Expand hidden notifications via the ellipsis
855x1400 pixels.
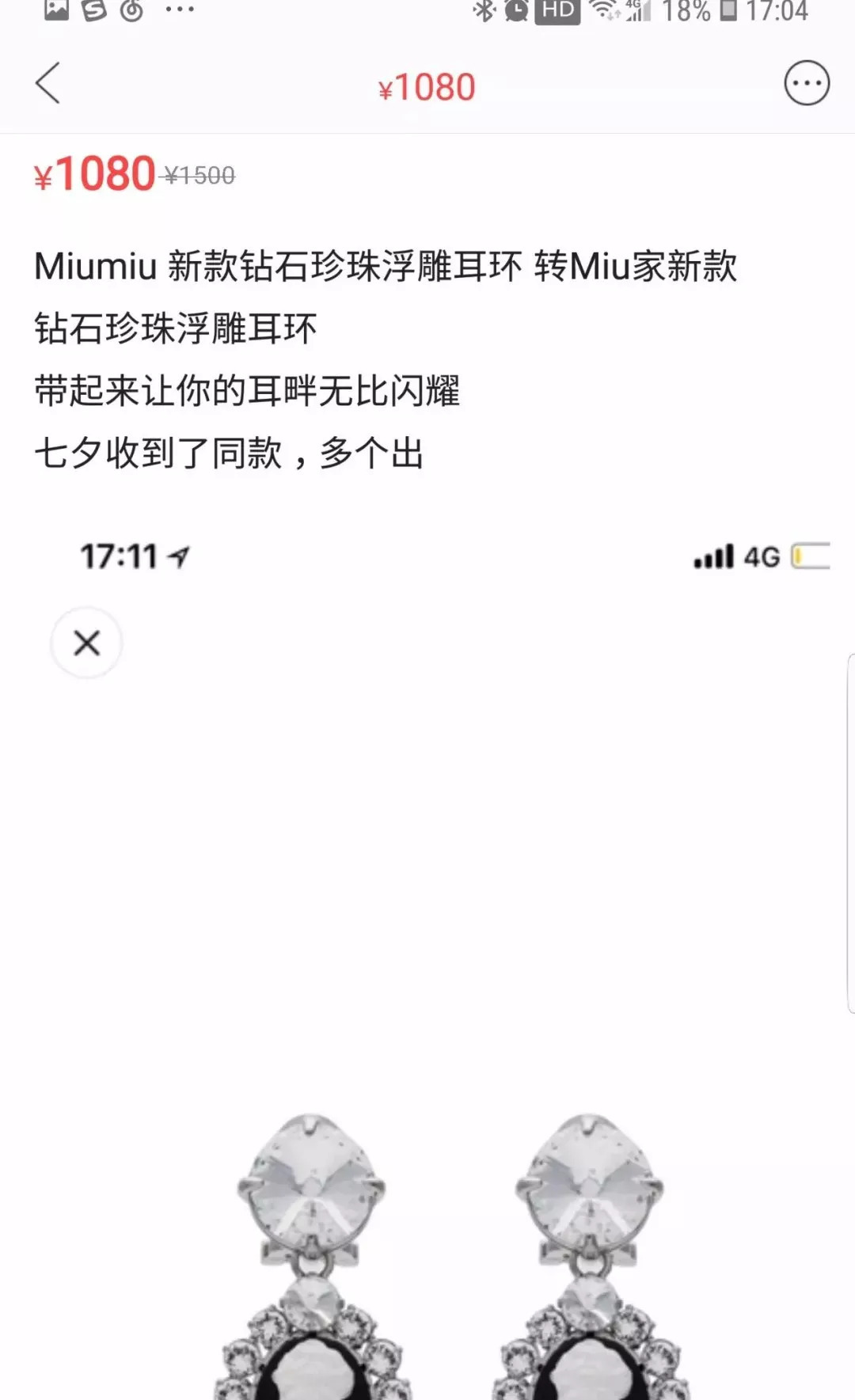click(x=179, y=11)
